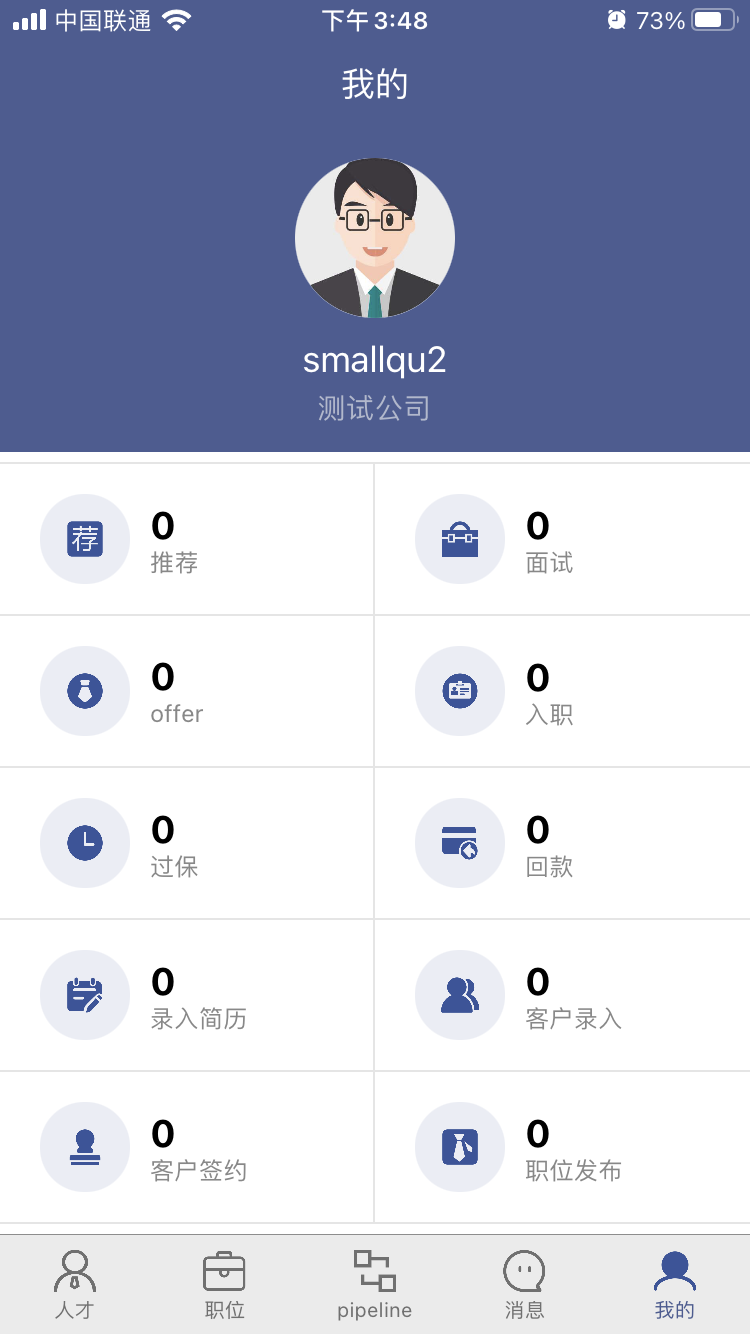Open the 消息 (messages) tab

click(525, 1284)
